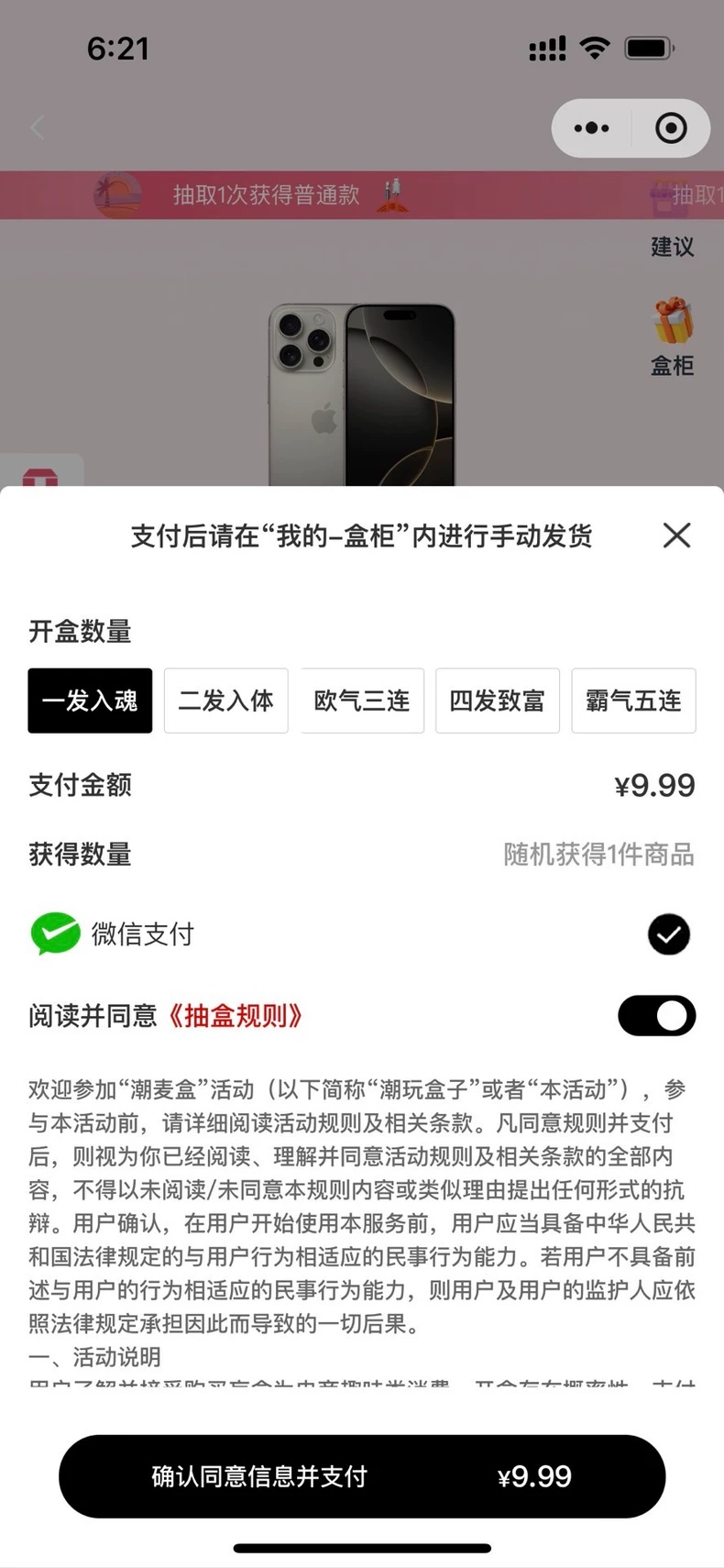Pick the 欧气三连 quantity option
724x1568 pixels.
pyautogui.click(x=362, y=701)
